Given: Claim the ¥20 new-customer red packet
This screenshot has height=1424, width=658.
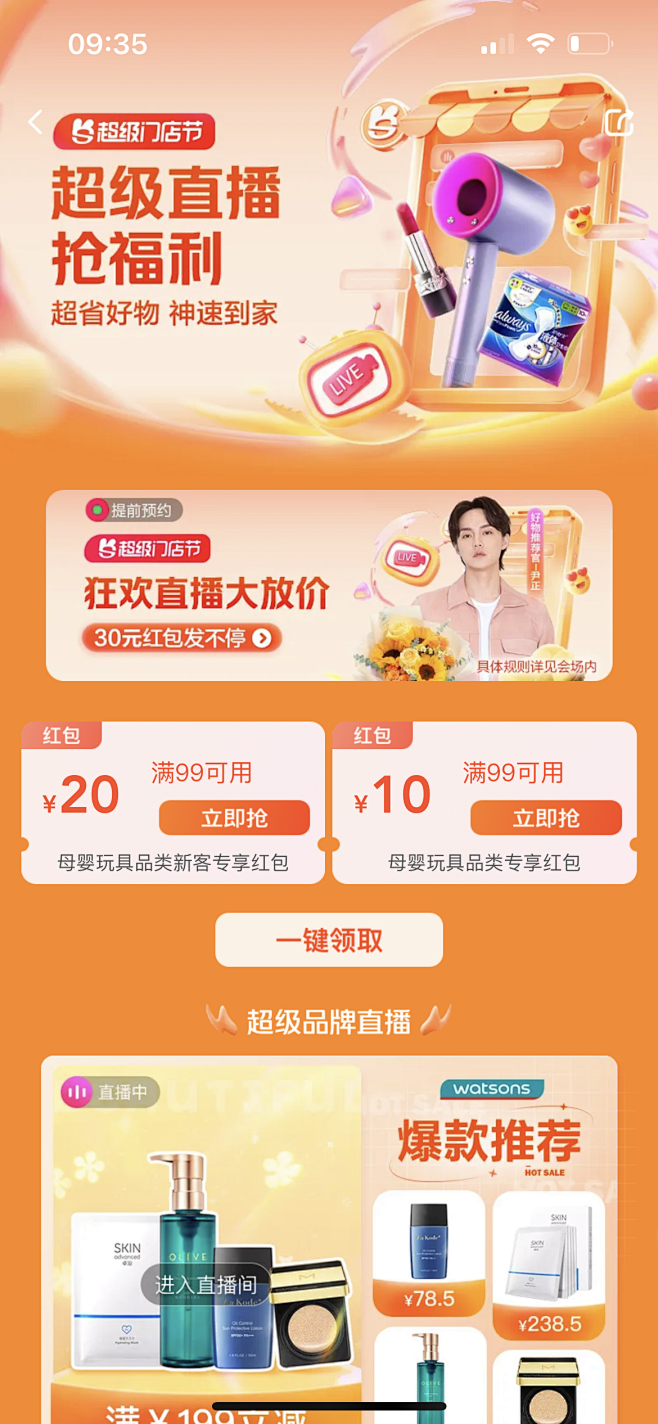Looking at the screenshot, I should point(234,818).
